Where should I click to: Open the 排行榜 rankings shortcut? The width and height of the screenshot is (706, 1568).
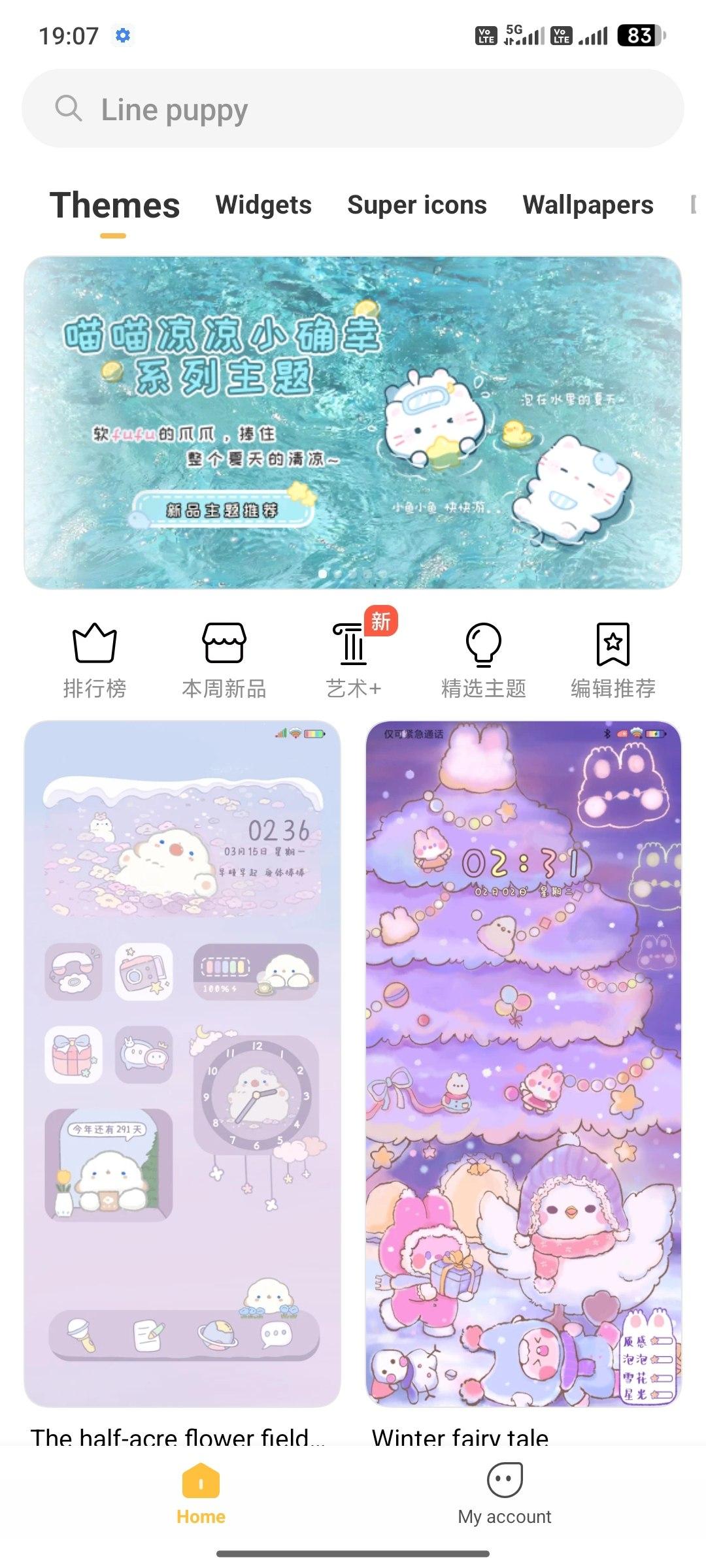coord(95,661)
